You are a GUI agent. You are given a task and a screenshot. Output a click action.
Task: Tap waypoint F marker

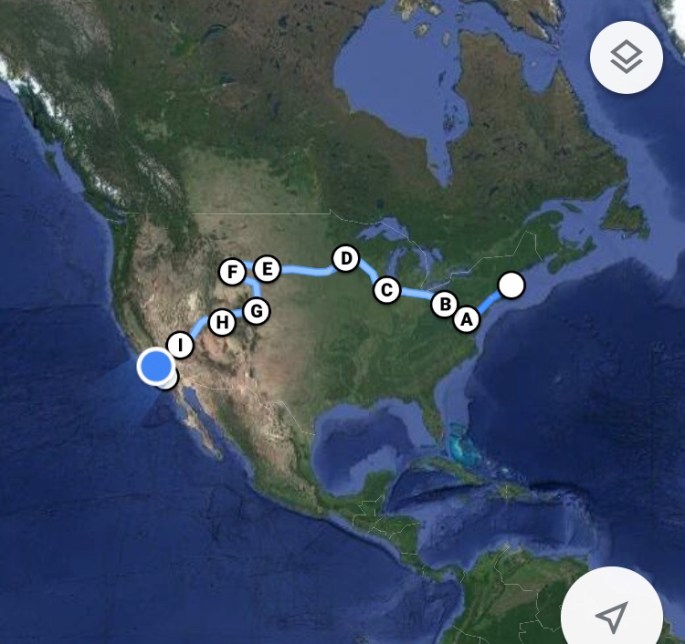(x=232, y=272)
